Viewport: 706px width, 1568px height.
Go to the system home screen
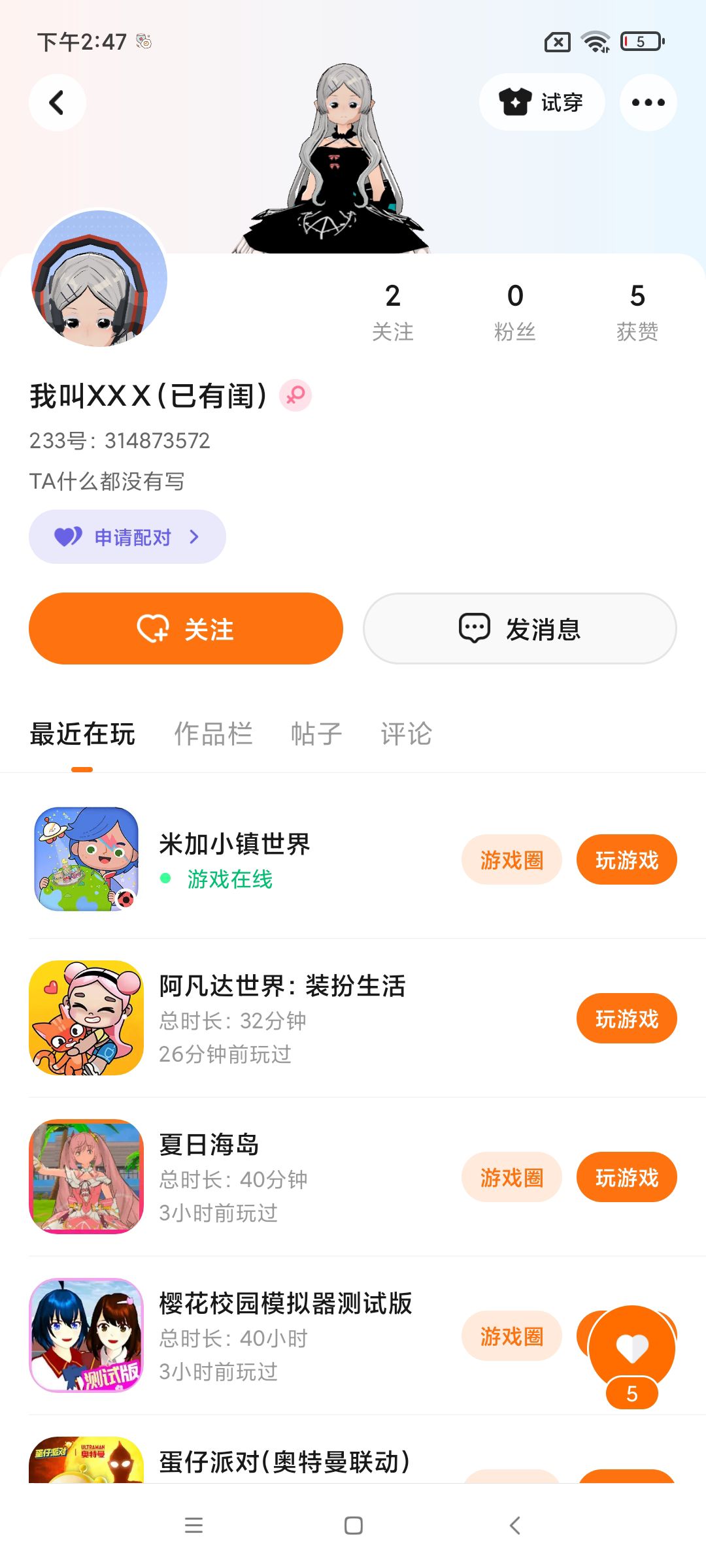point(353,1526)
